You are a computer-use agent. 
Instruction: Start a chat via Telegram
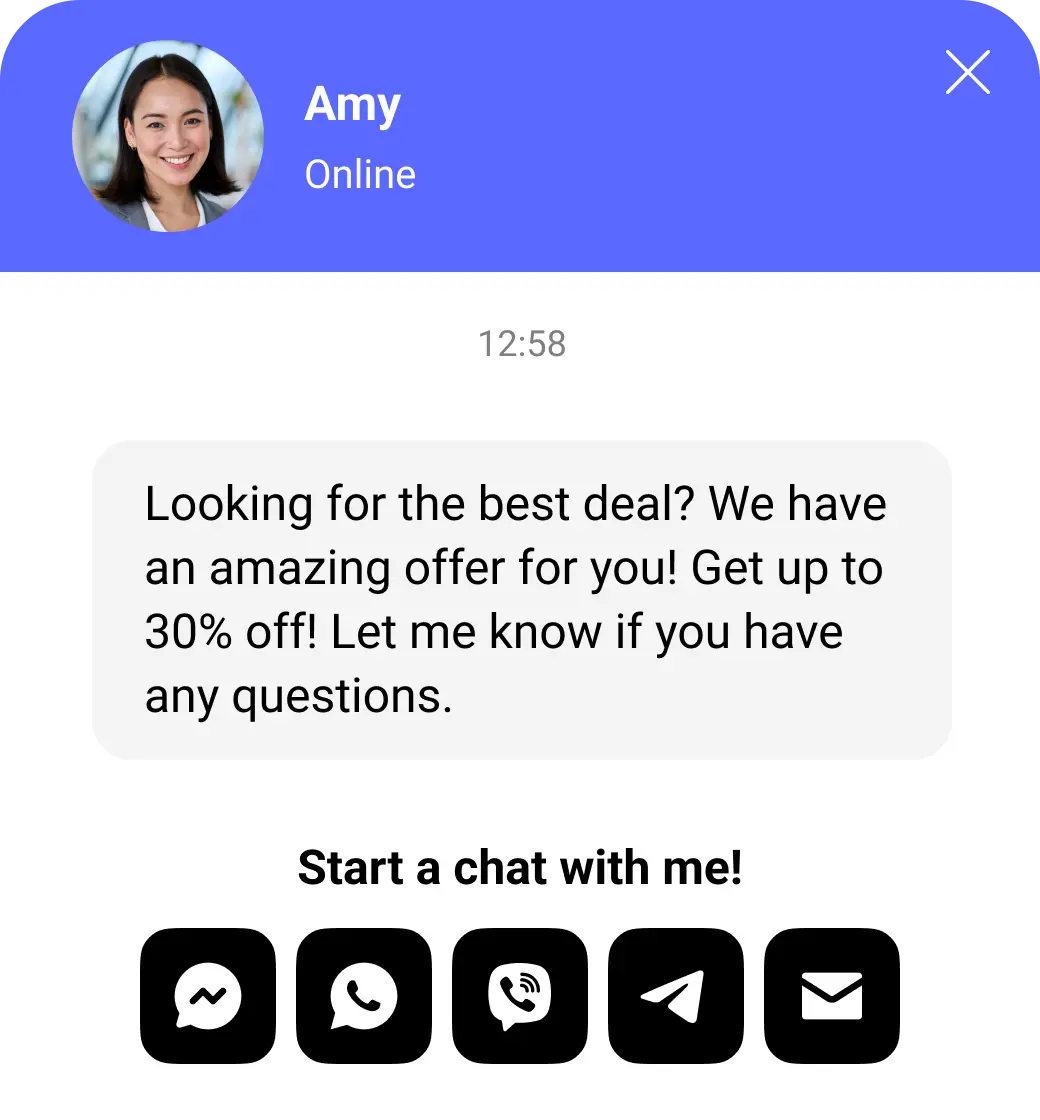click(x=676, y=996)
